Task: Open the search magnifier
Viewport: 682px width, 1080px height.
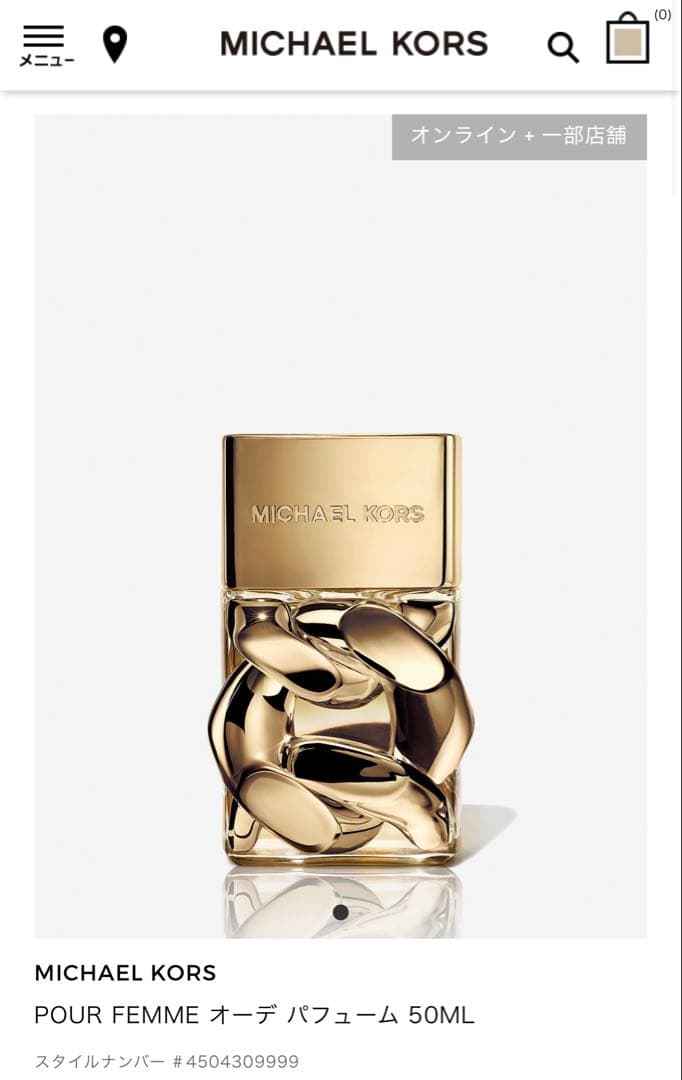Action: click(x=563, y=47)
